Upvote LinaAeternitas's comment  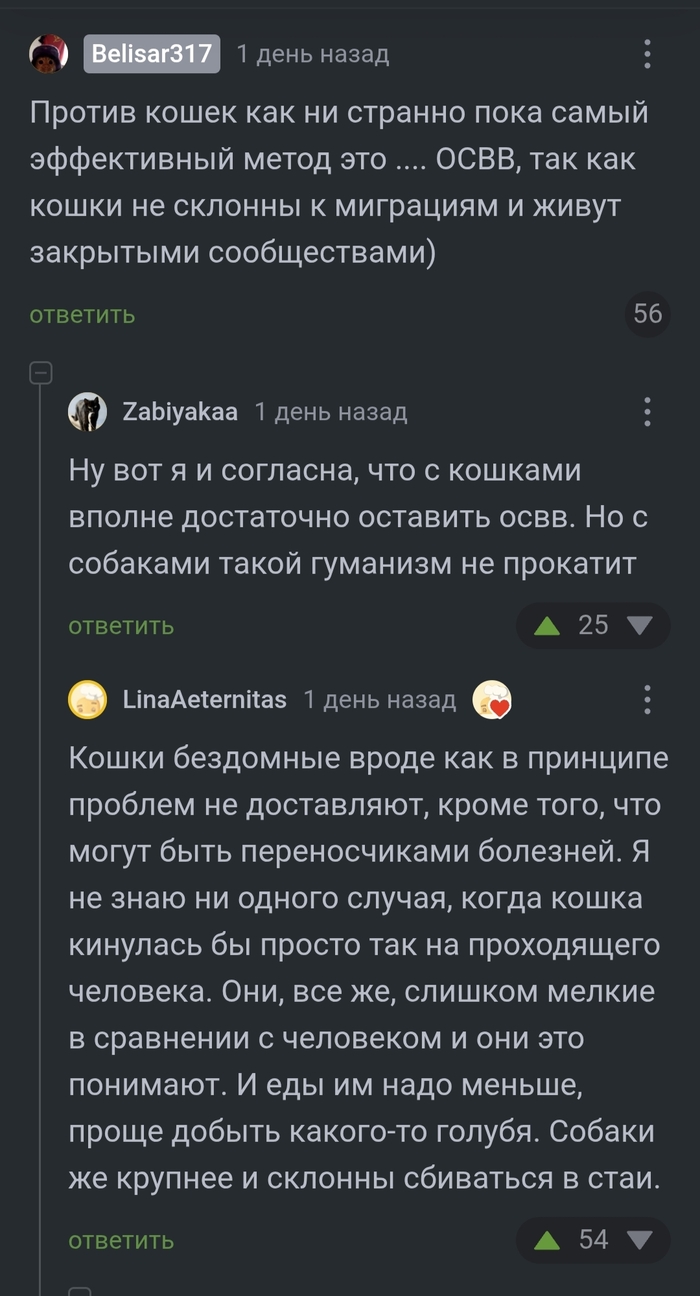pyautogui.click(x=546, y=1241)
